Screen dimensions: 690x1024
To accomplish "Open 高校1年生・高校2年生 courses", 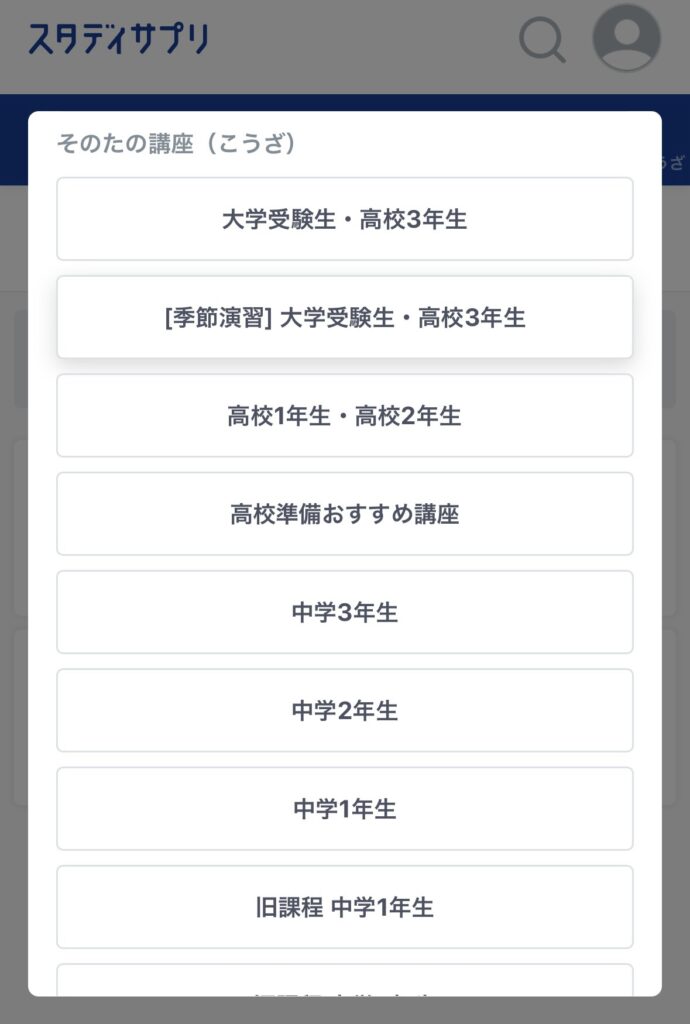I will pyautogui.click(x=344, y=415).
